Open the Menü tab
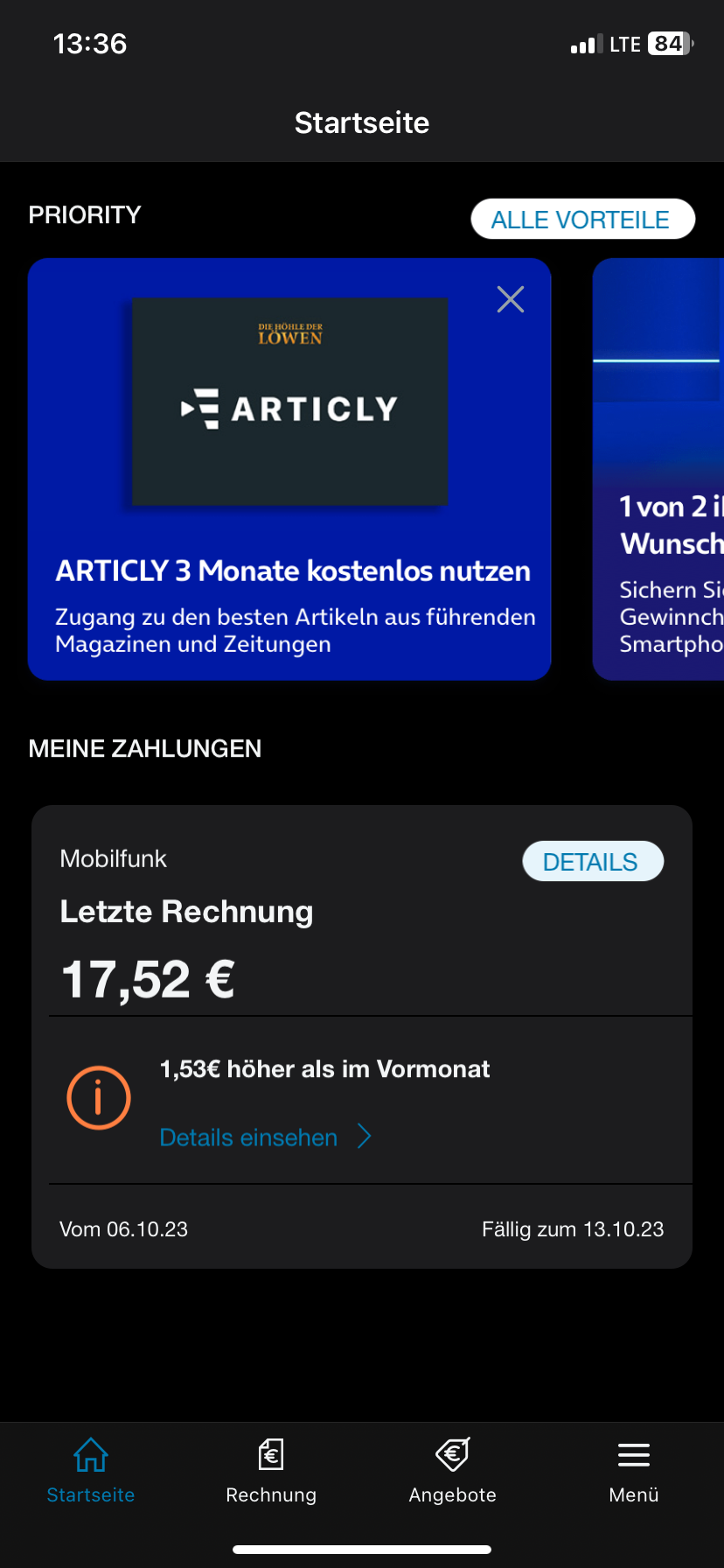Screen dimensions: 724x1568 pos(633,1470)
